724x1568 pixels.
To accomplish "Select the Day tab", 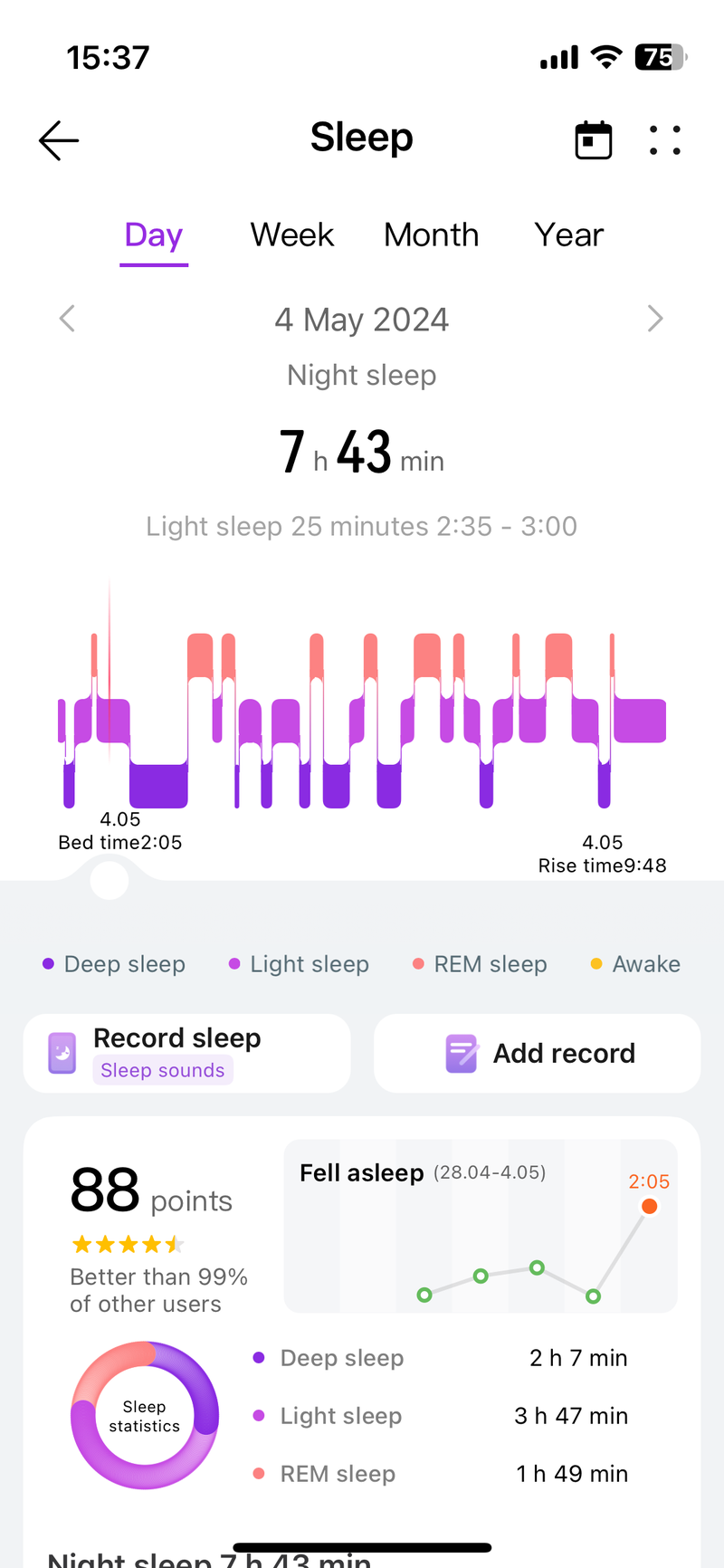I will pos(154,235).
